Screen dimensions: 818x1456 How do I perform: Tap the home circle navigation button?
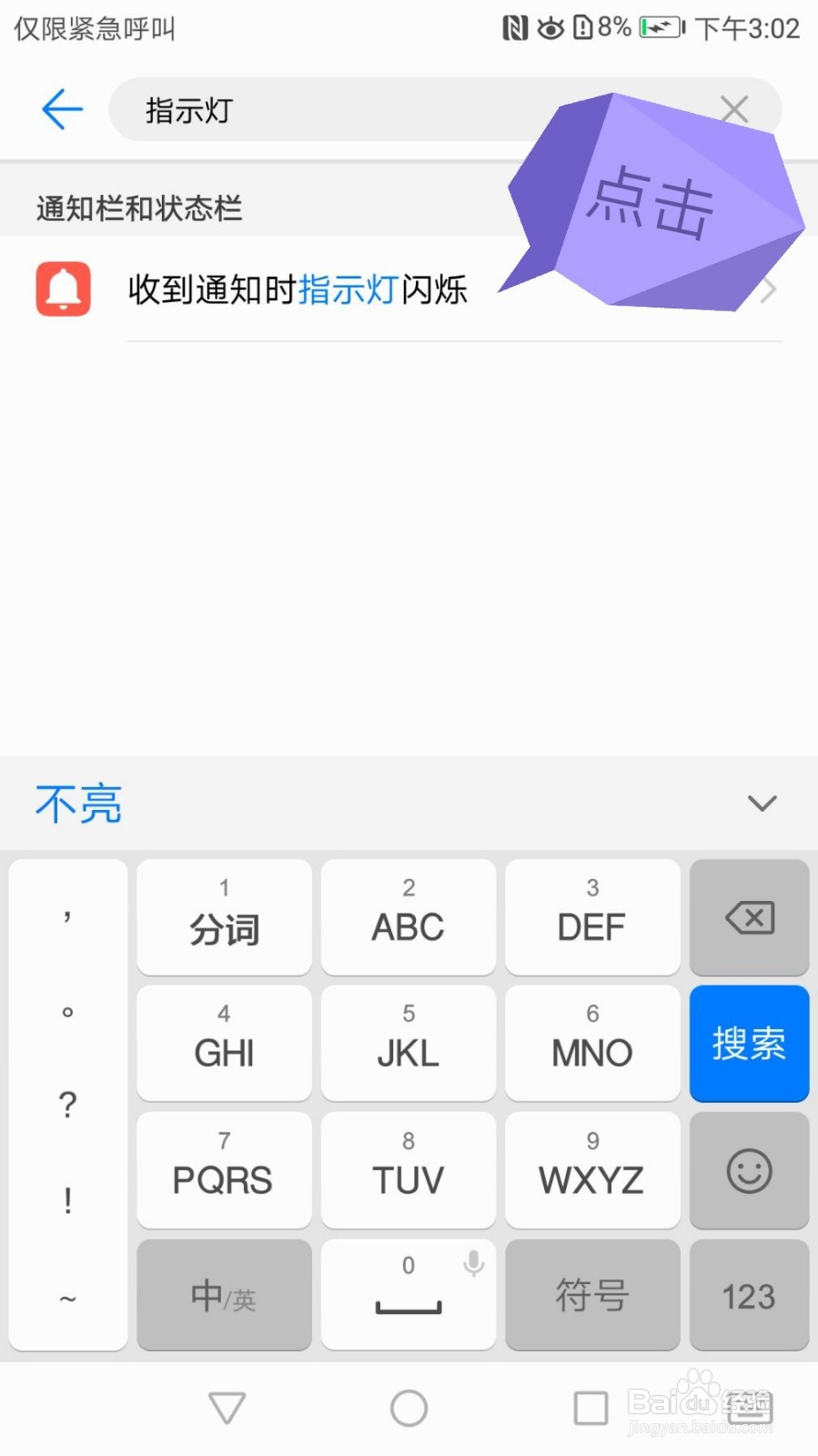(x=409, y=1406)
